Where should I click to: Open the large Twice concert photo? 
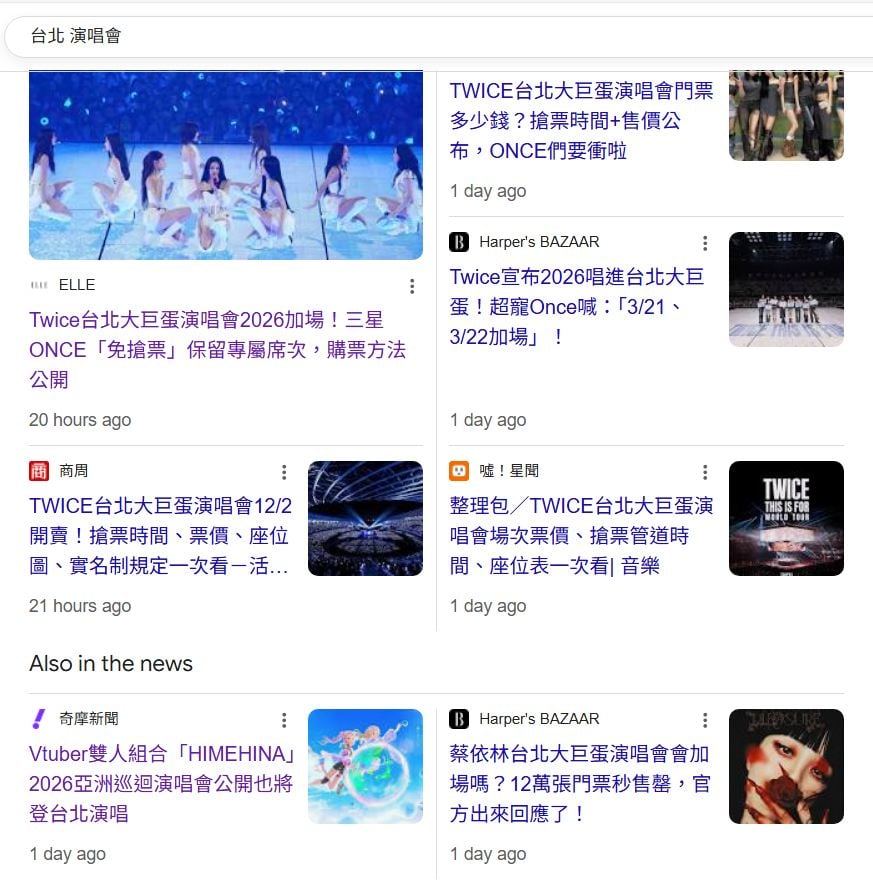[226, 166]
